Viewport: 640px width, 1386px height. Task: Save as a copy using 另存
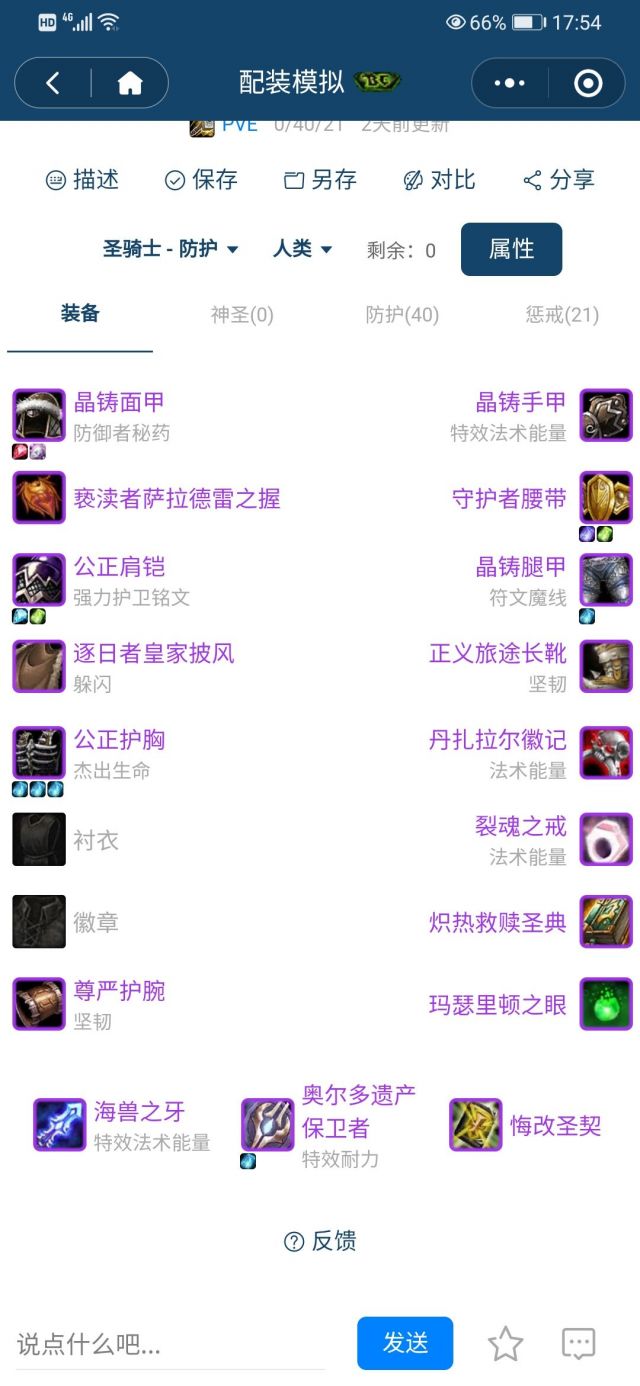(320, 180)
